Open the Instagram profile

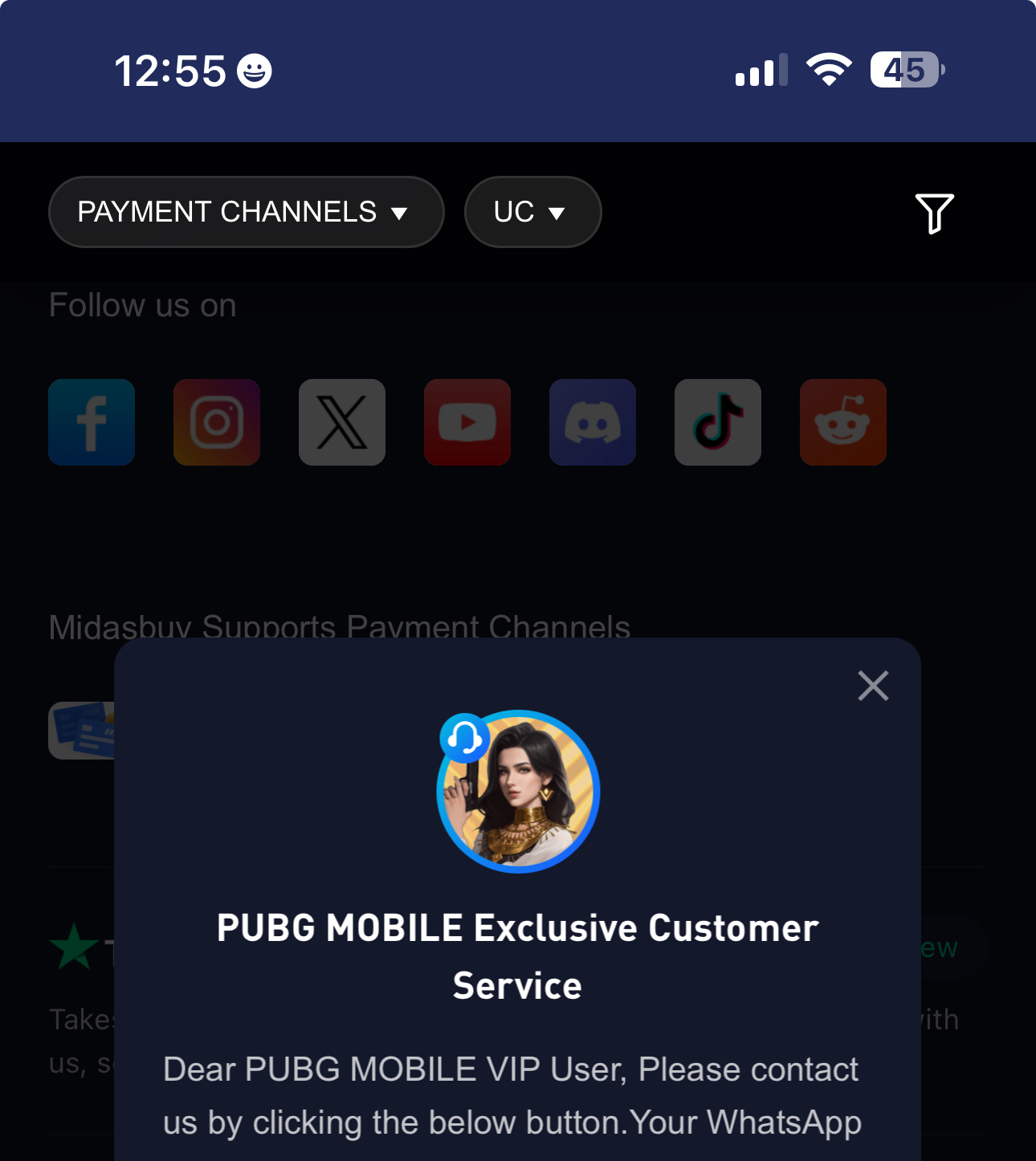217,422
